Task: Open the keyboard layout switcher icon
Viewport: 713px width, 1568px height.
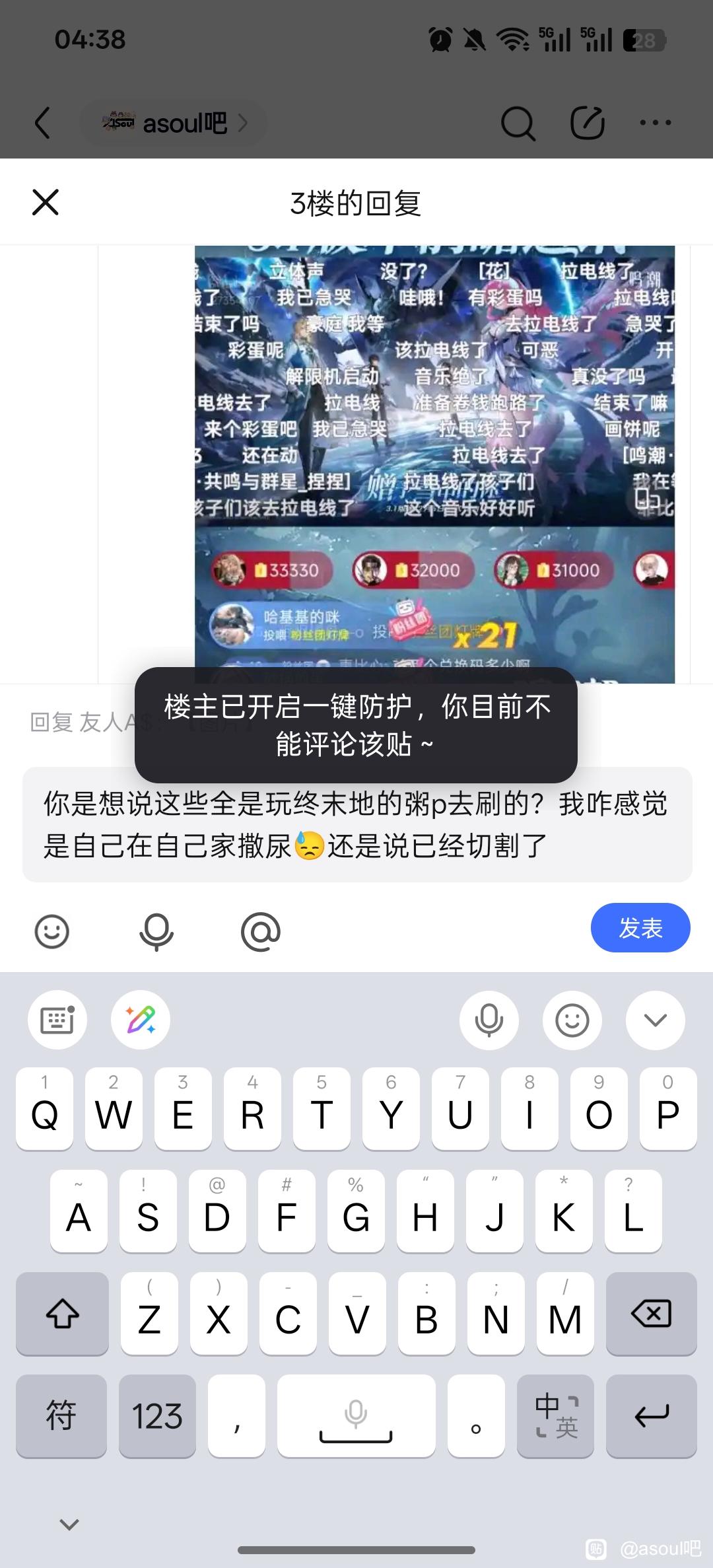Action: click(x=57, y=1020)
